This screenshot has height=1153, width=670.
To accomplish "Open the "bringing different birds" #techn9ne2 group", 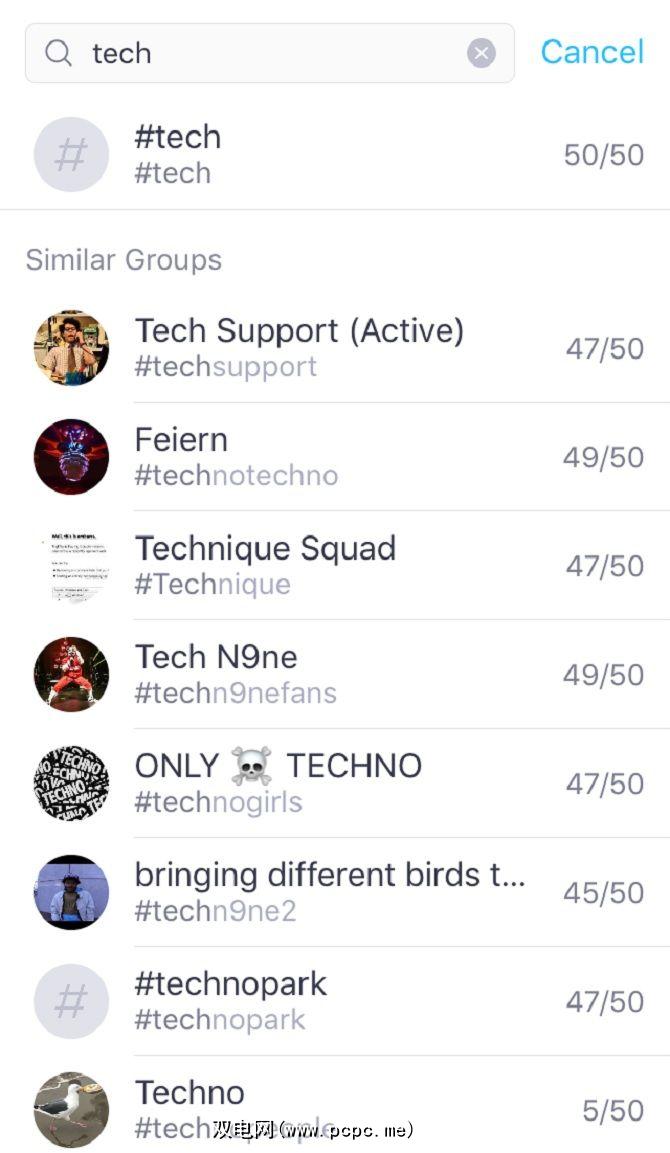I will coord(335,892).
